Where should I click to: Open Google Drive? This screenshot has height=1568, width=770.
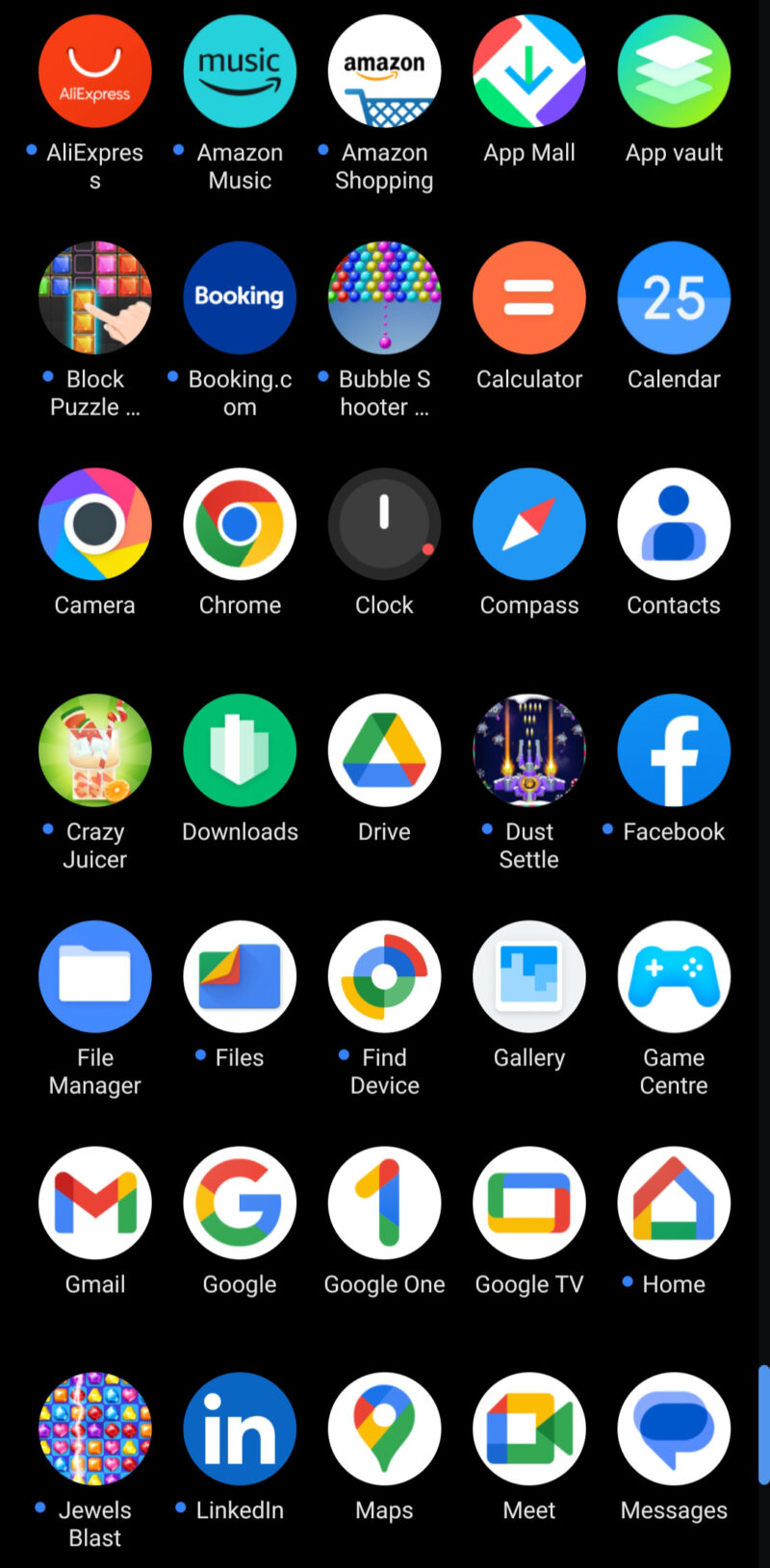384,750
